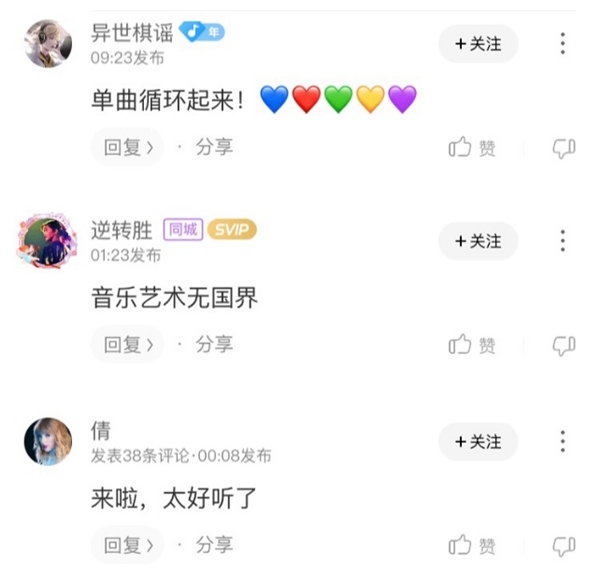Open overflow menu on 逆转胜's comment
This screenshot has height=581, width=600.
click(x=563, y=241)
